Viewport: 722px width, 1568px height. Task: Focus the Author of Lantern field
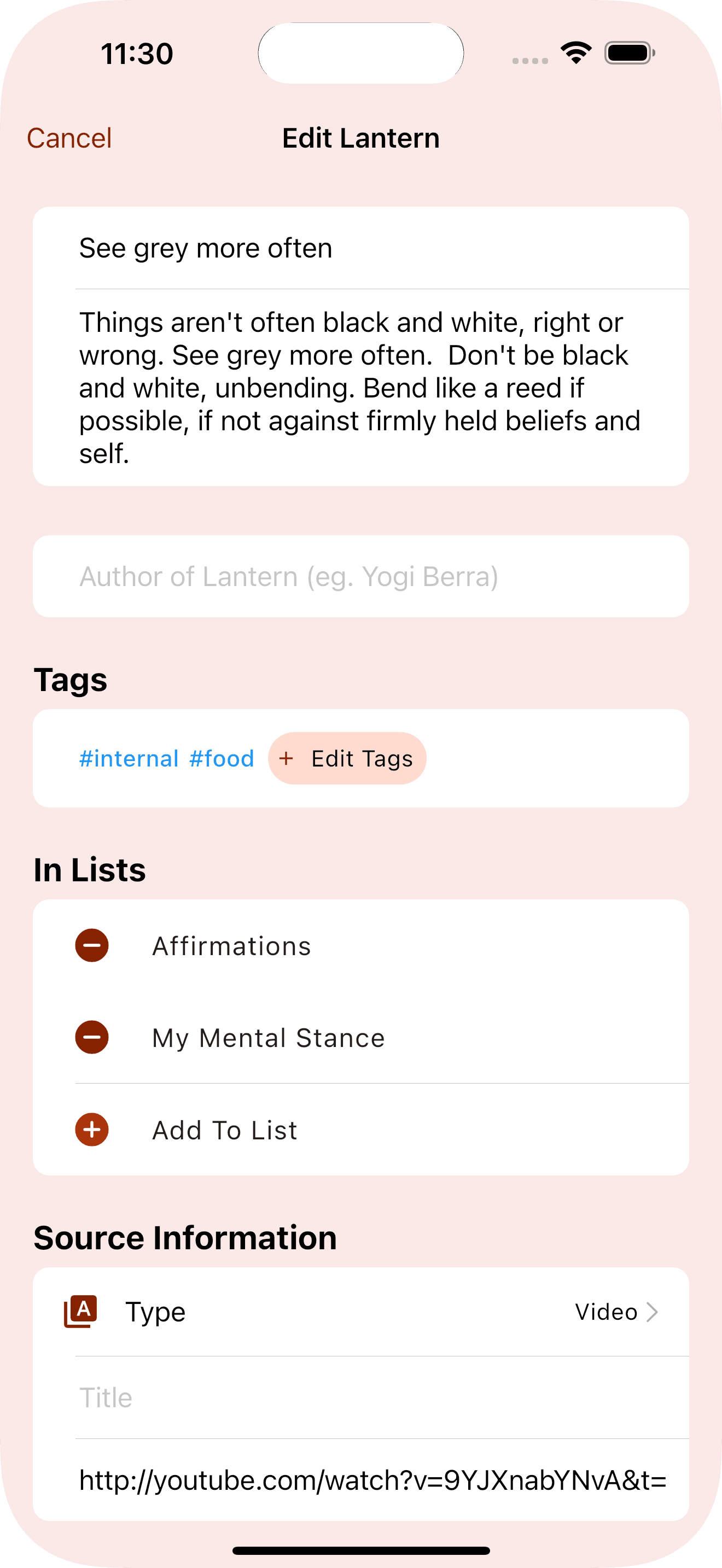point(359,576)
